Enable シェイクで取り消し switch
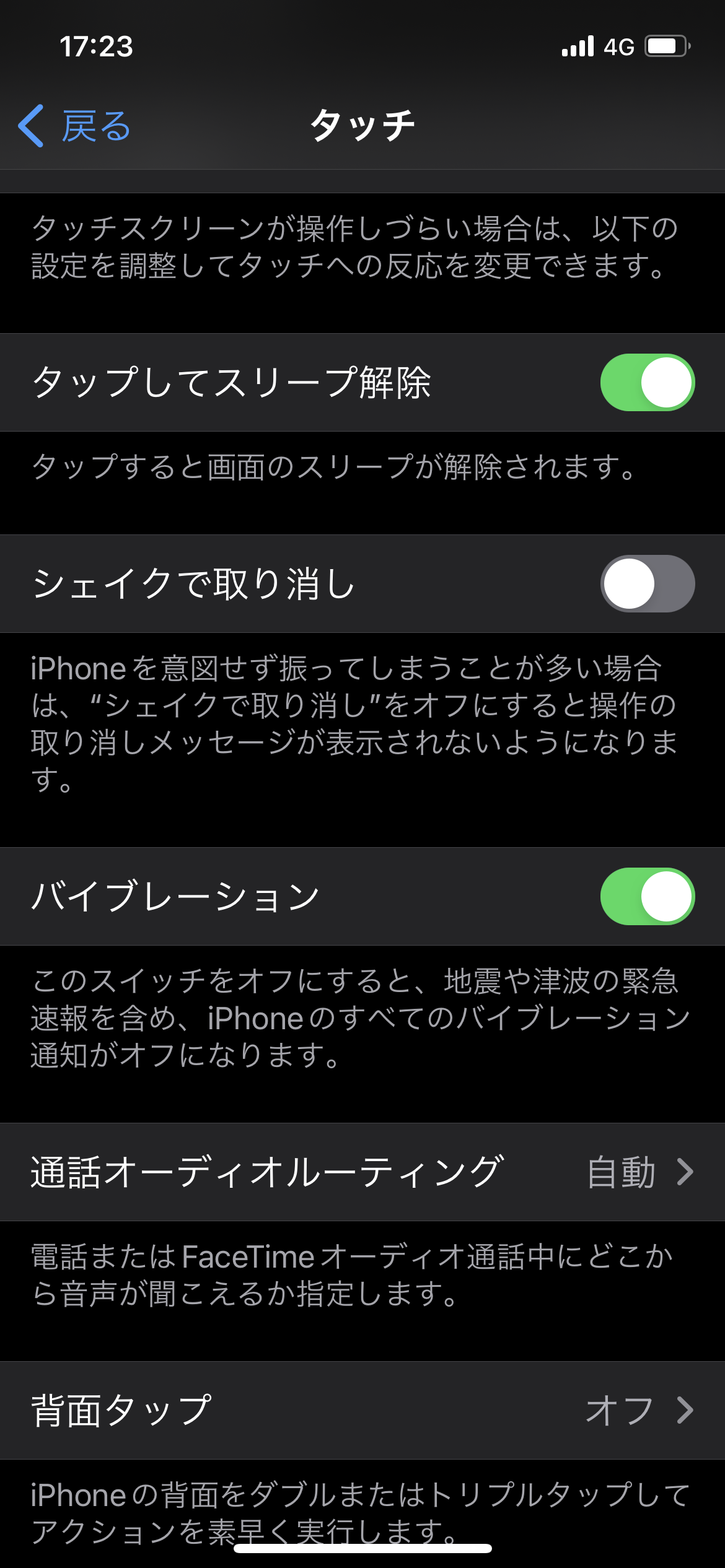This screenshot has width=725, height=1568. click(x=647, y=583)
